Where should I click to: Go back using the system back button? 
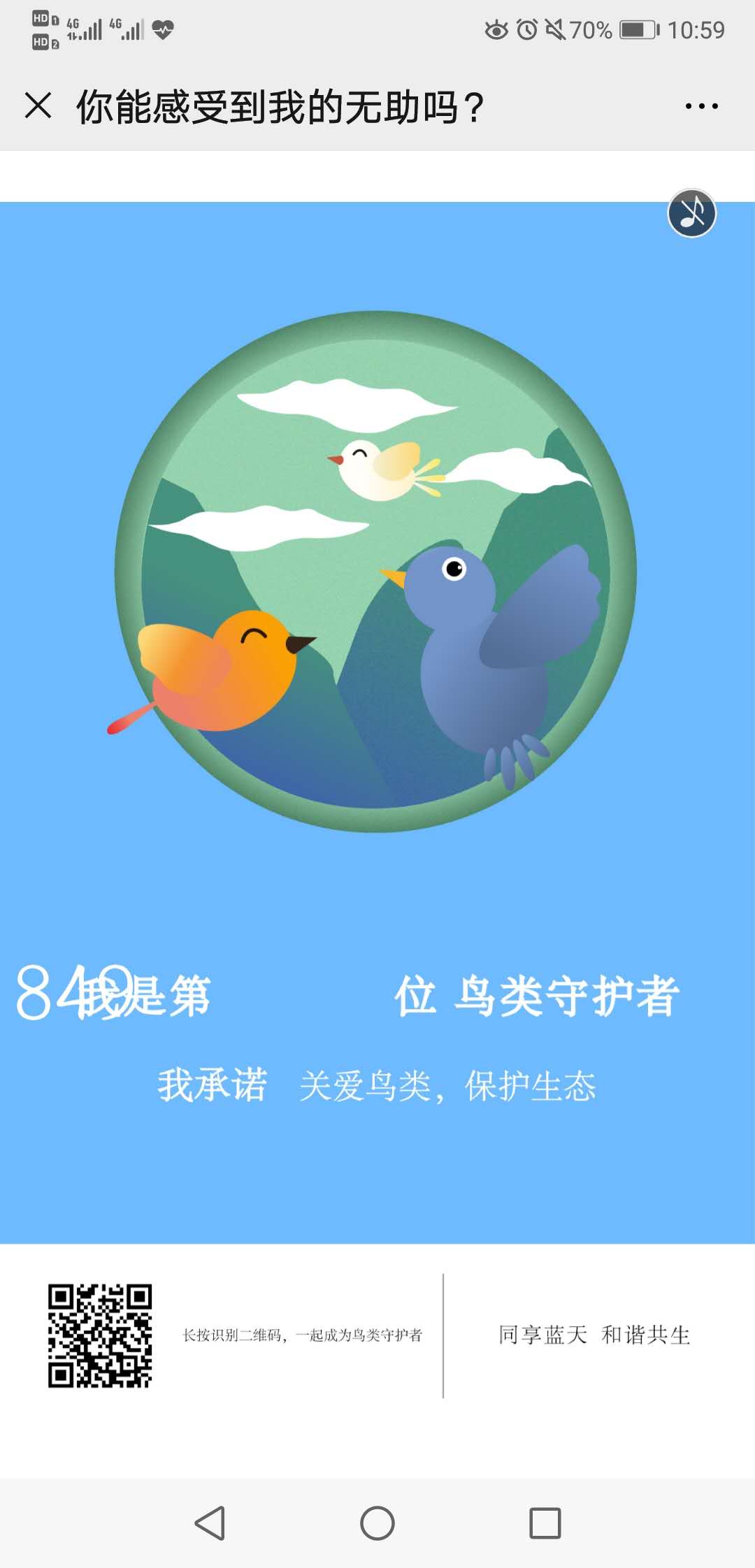coord(210,1523)
